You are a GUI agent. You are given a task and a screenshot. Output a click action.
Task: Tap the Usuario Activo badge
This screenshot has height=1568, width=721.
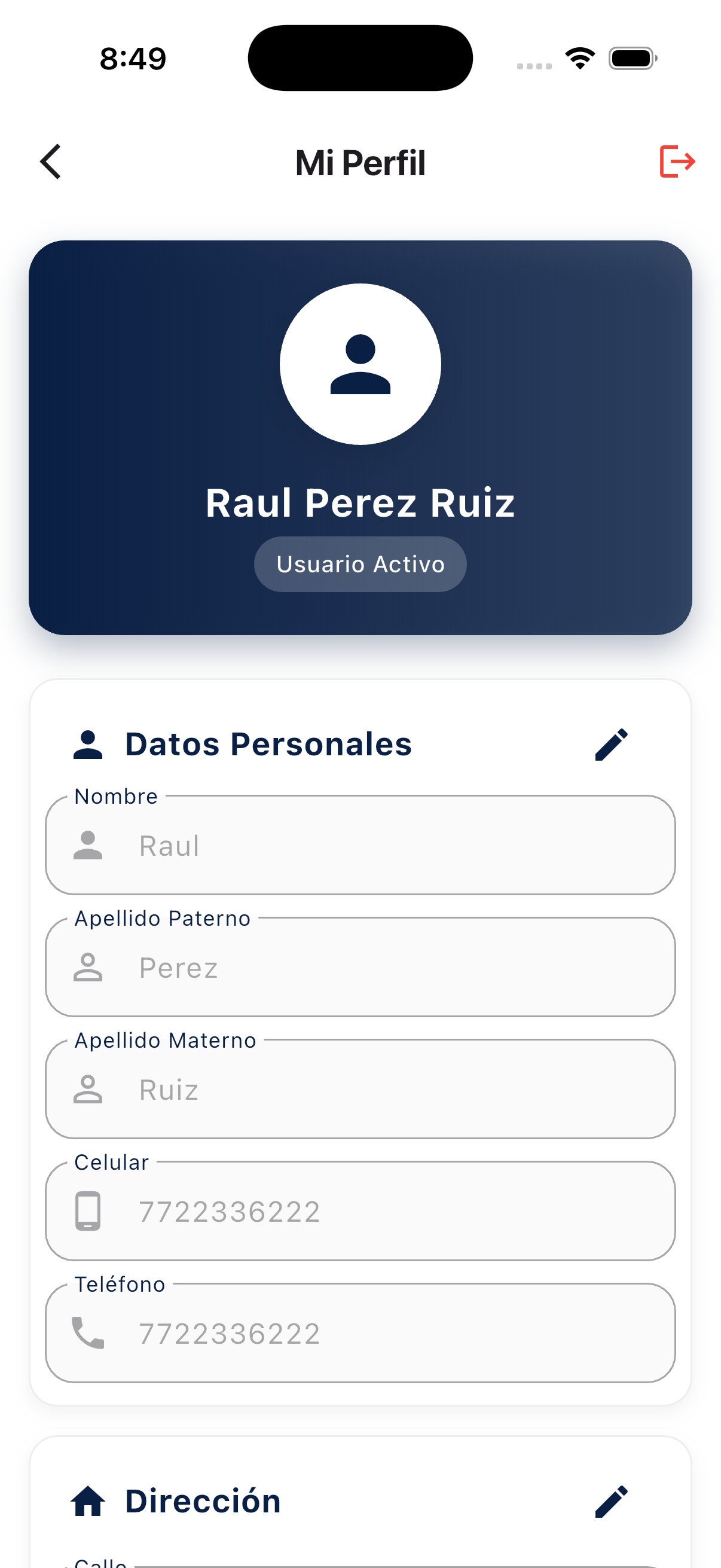360,564
